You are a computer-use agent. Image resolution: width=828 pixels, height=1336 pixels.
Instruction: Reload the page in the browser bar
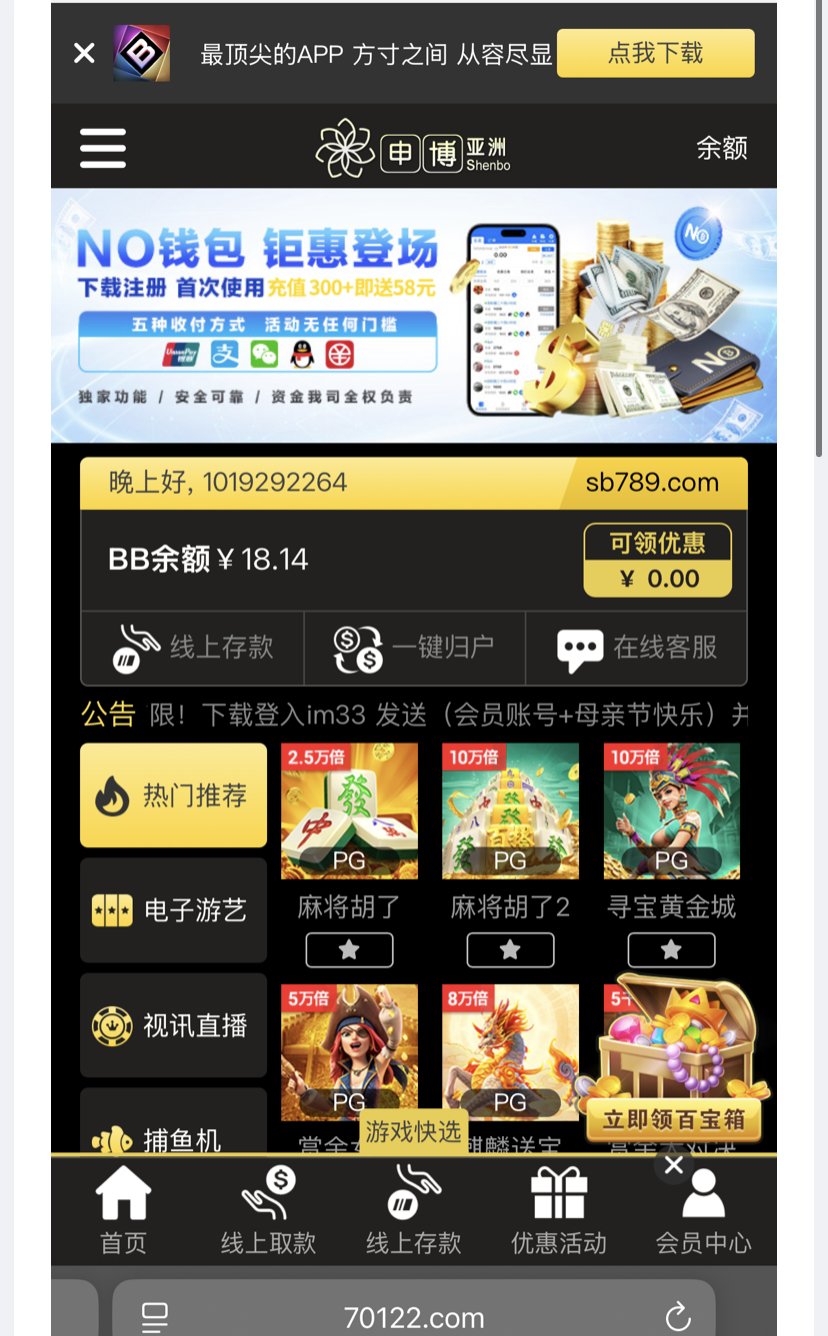tap(677, 1316)
